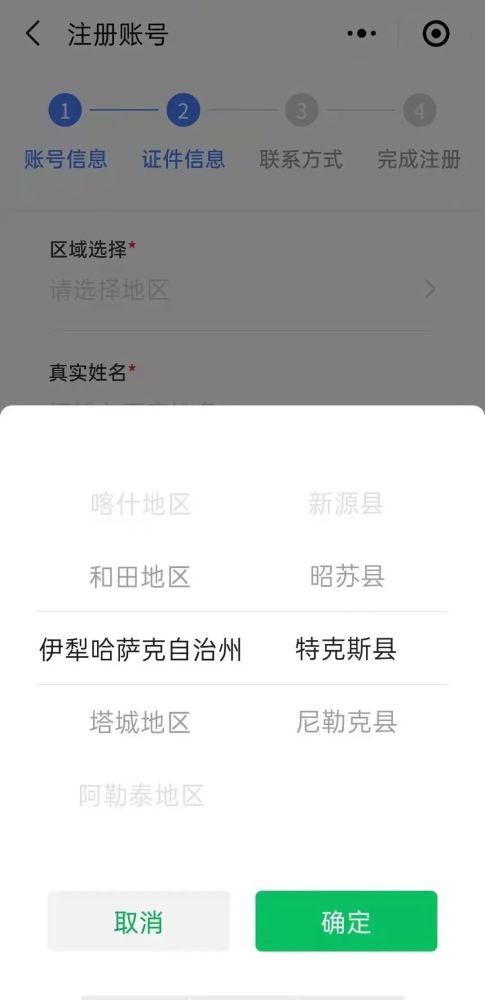The width and height of the screenshot is (485, 1000).
Task: Pick 尼勒克县 from the county column
Action: [x=347, y=722]
